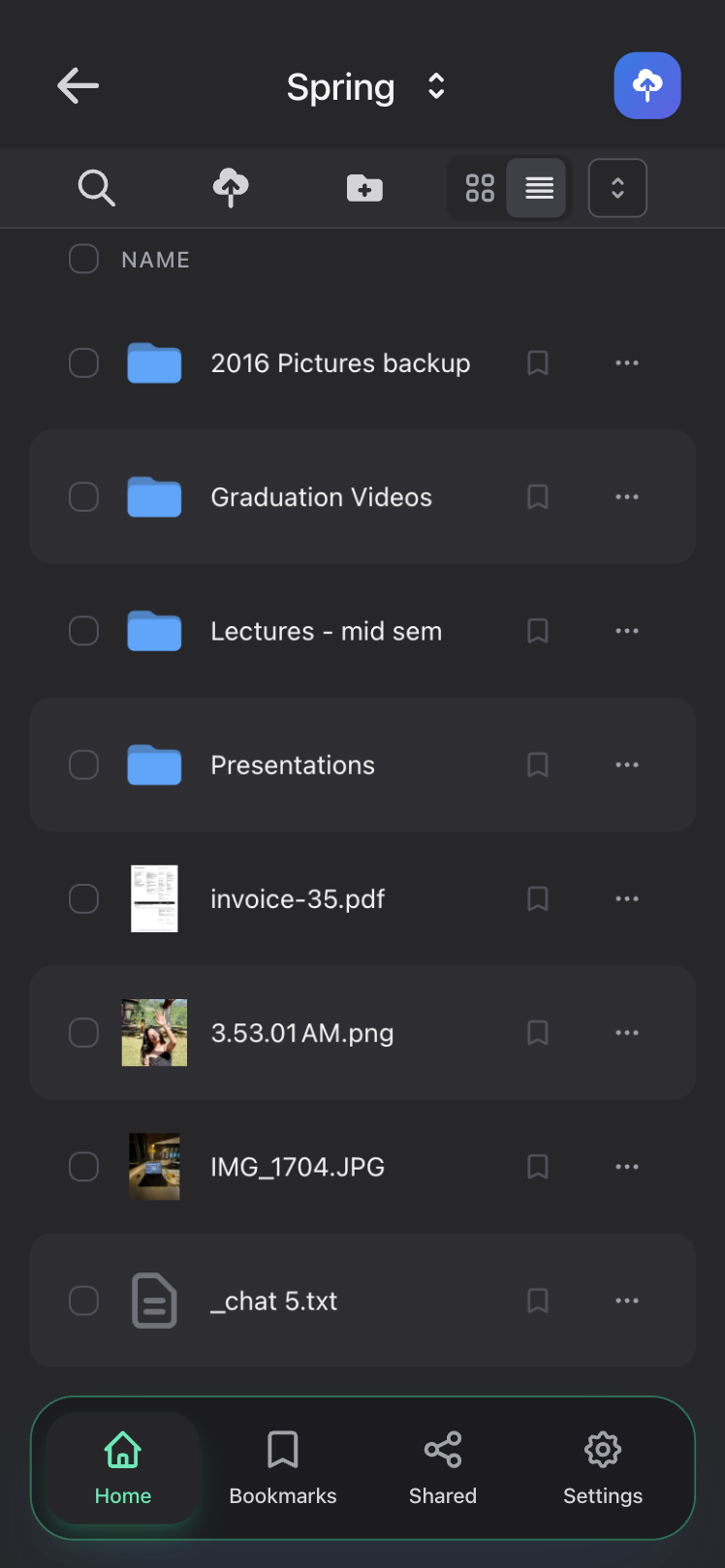Viewport: 725px width, 1568px height.
Task: Create a new folder using the folder-plus icon
Action: click(363, 188)
